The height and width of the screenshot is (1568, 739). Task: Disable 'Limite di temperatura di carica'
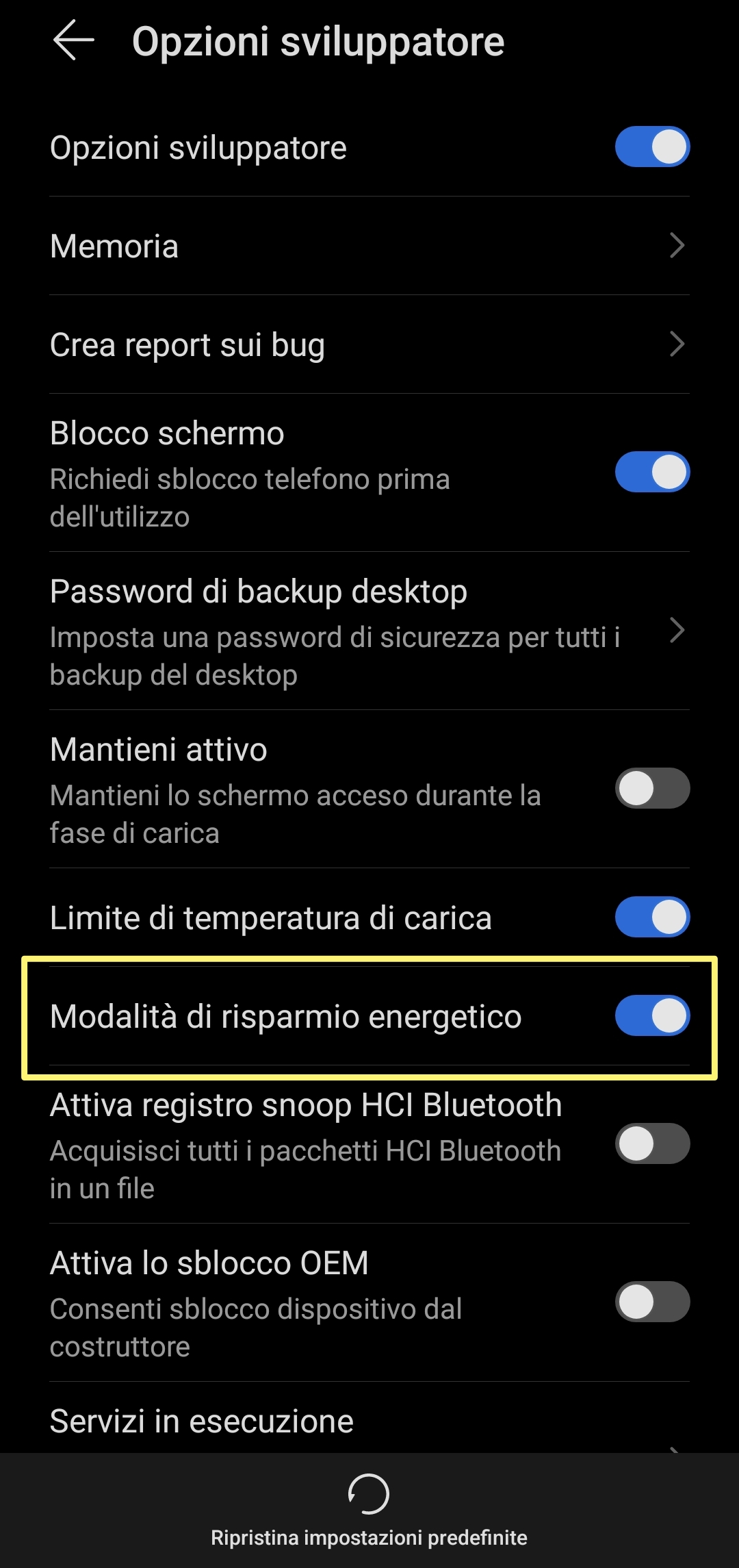(x=651, y=918)
